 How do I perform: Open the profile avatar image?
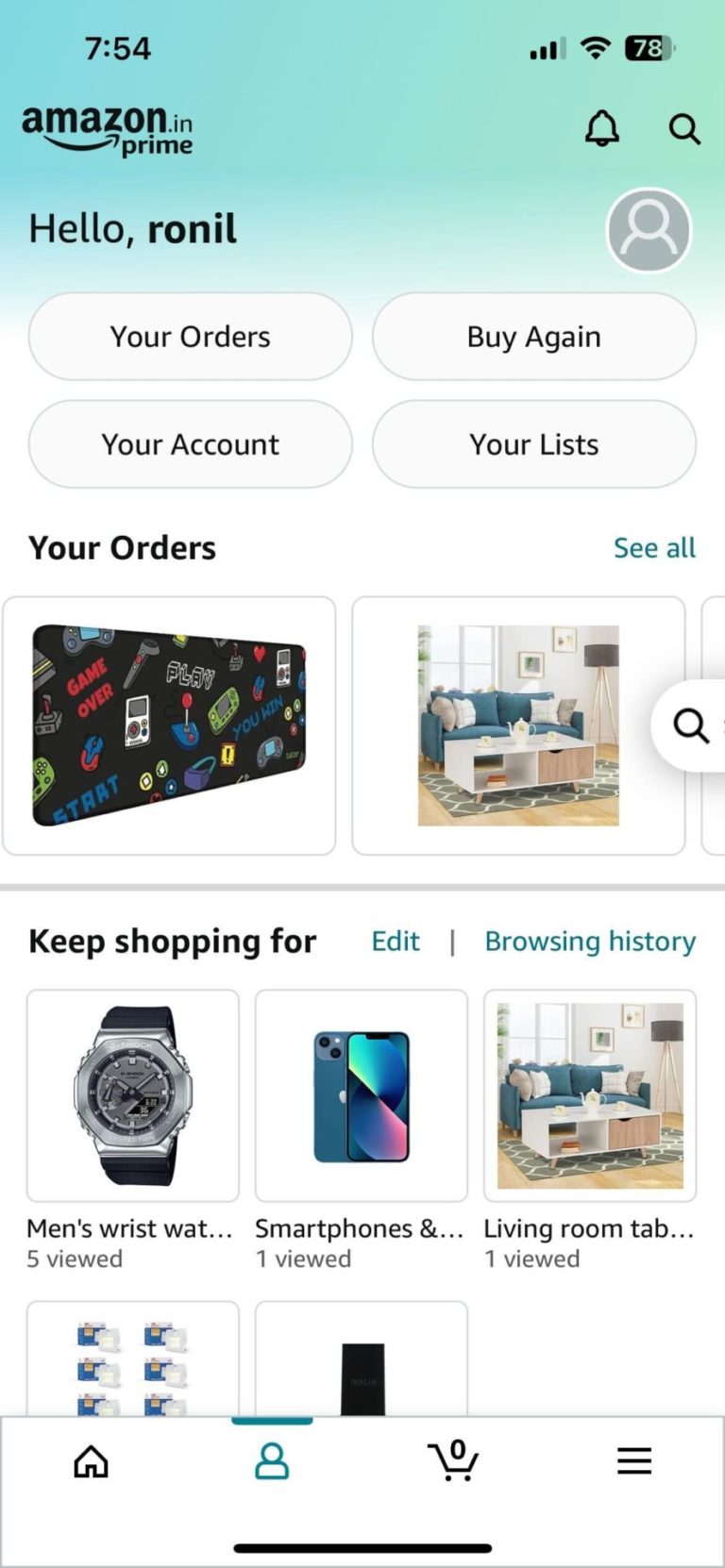coord(648,231)
